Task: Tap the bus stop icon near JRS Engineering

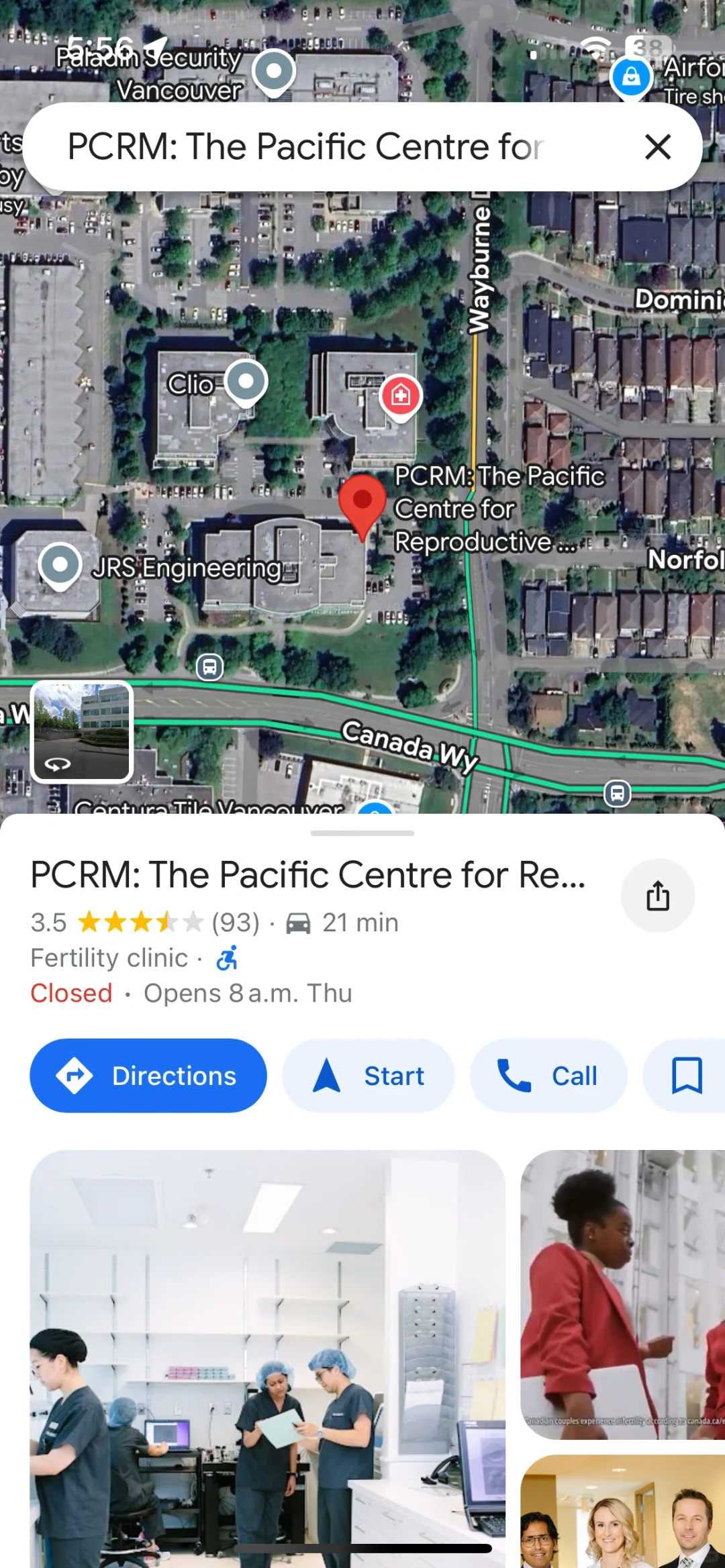Action: click(x=209, y=667)
